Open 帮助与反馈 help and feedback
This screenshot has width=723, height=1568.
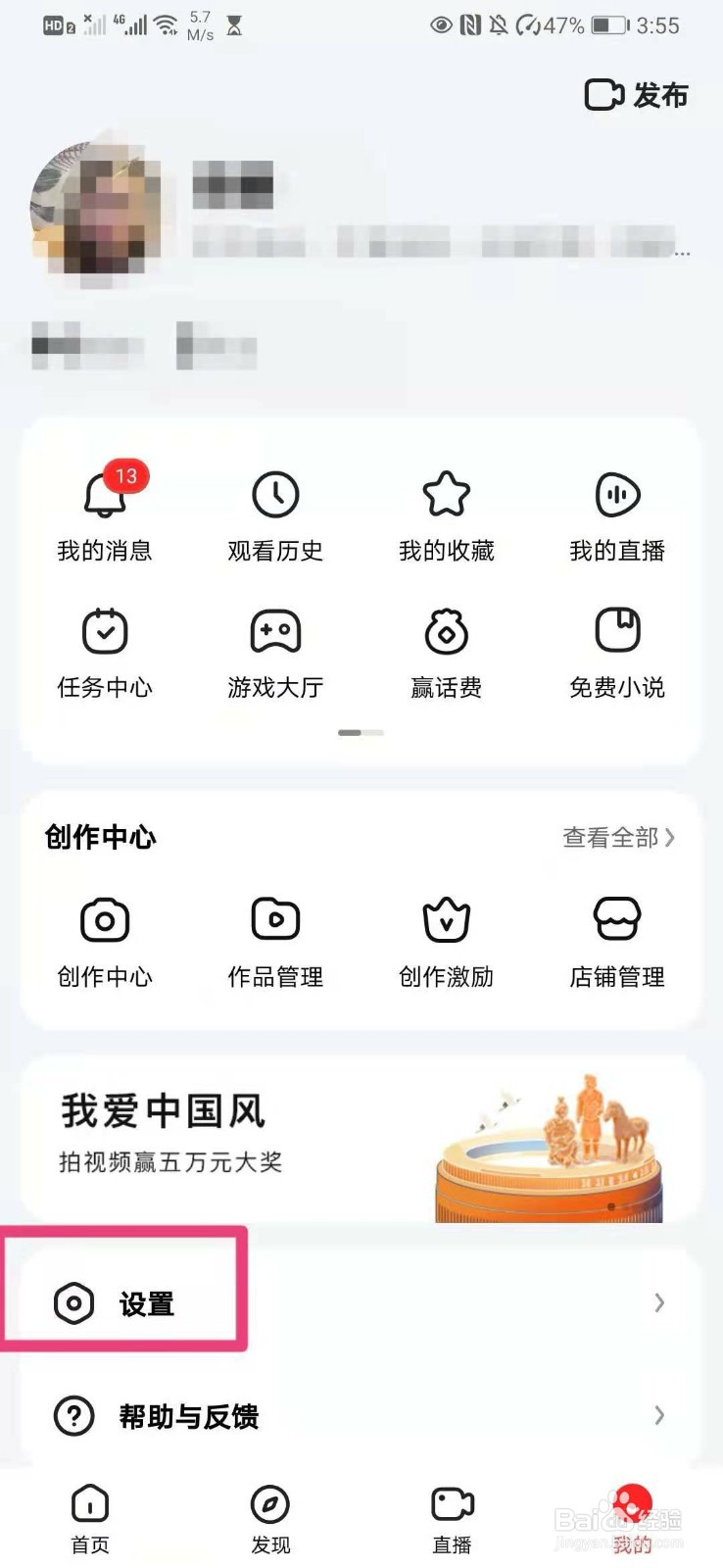(361, 1415)
